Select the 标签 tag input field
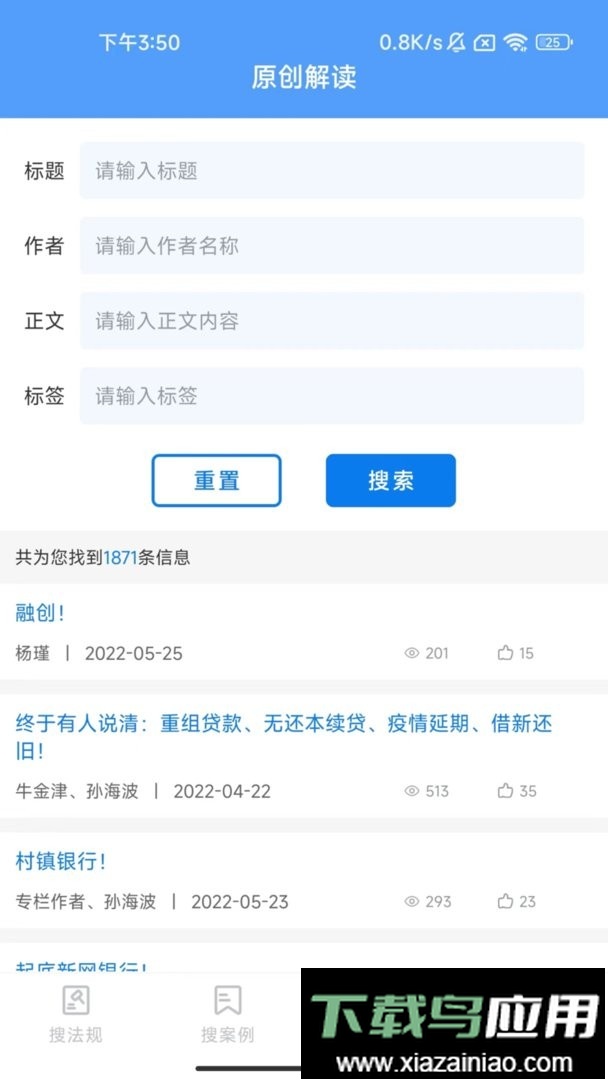The height and width of the screenshot is (1080, 608). click(x=331, y=396)
